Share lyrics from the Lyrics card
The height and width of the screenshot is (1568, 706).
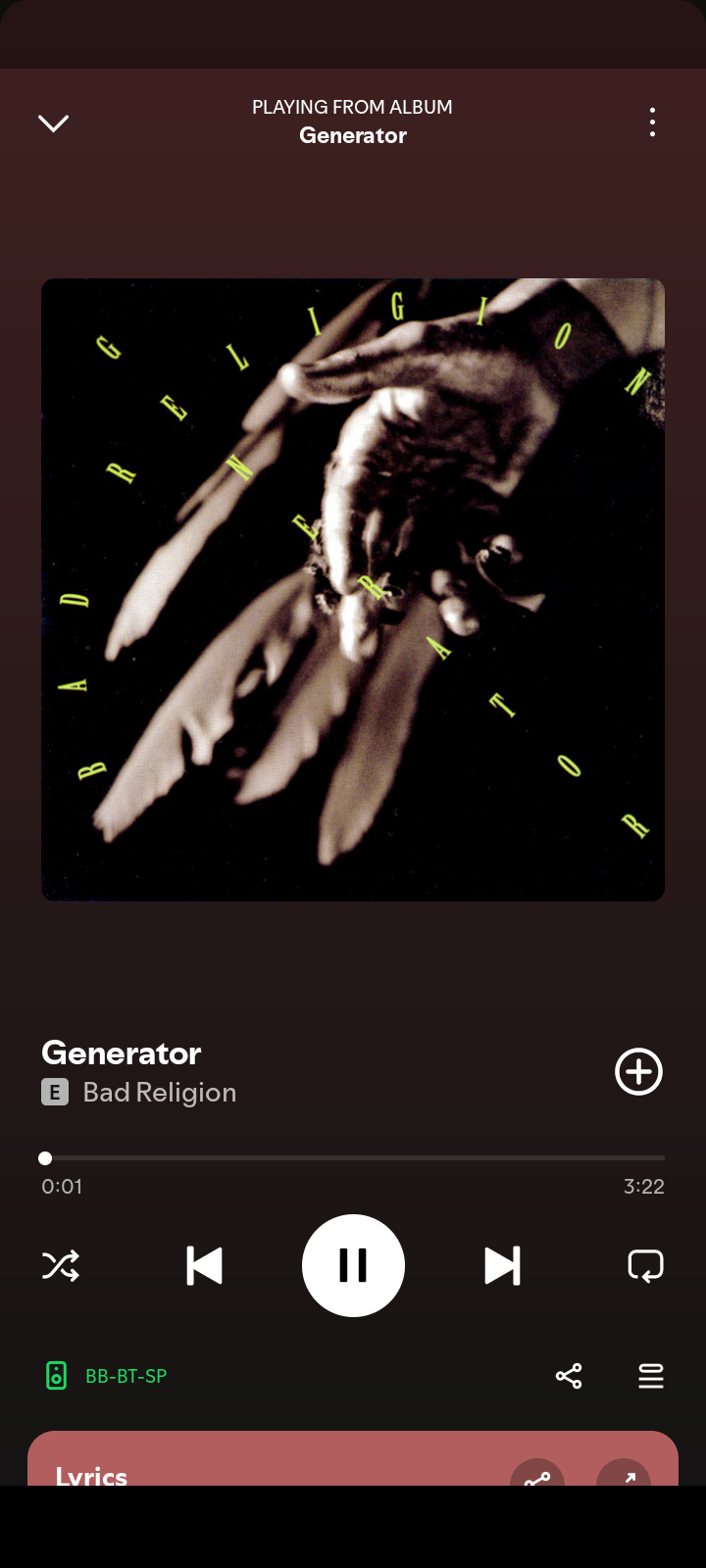537,1476
